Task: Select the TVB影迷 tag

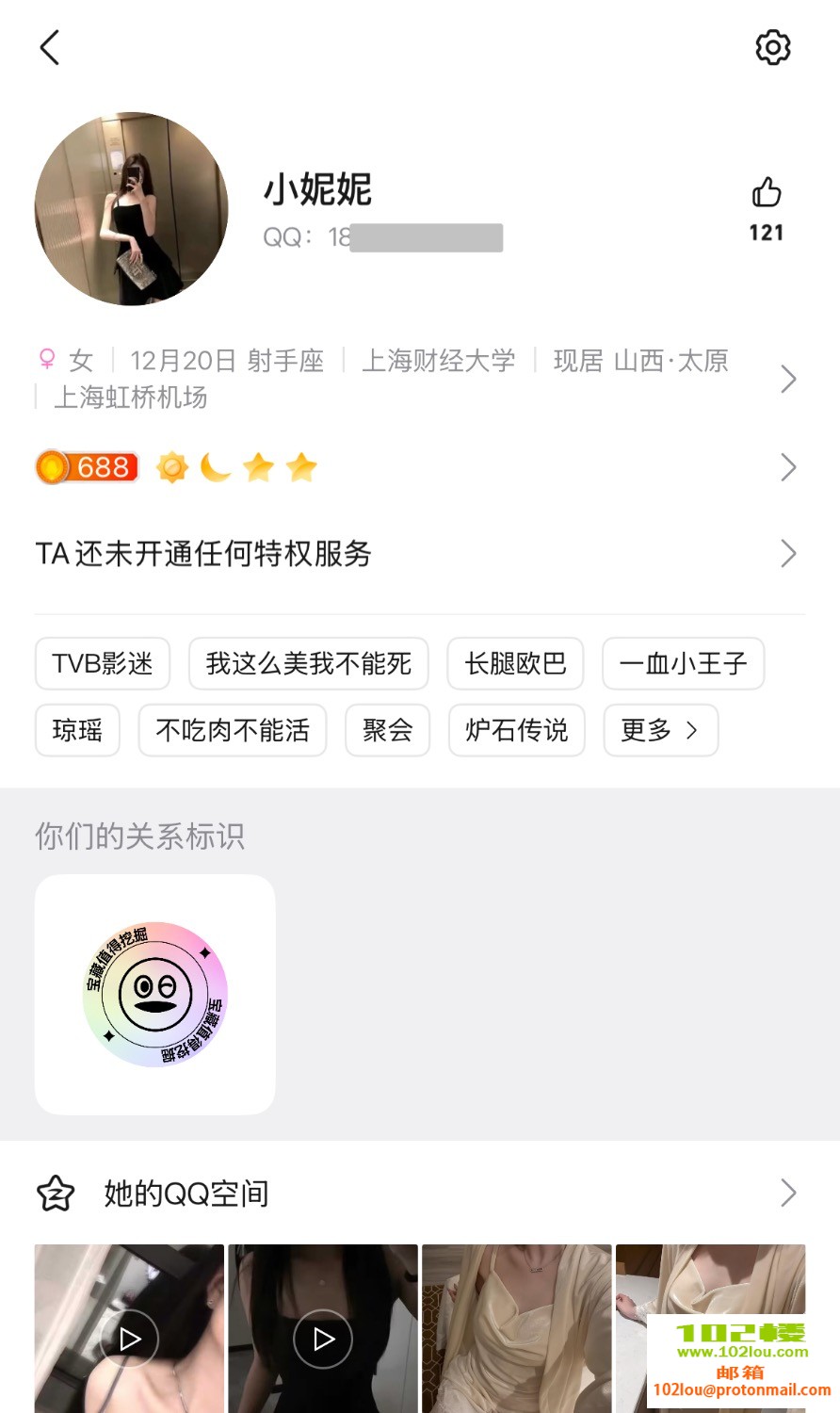Action: (103, 663)
